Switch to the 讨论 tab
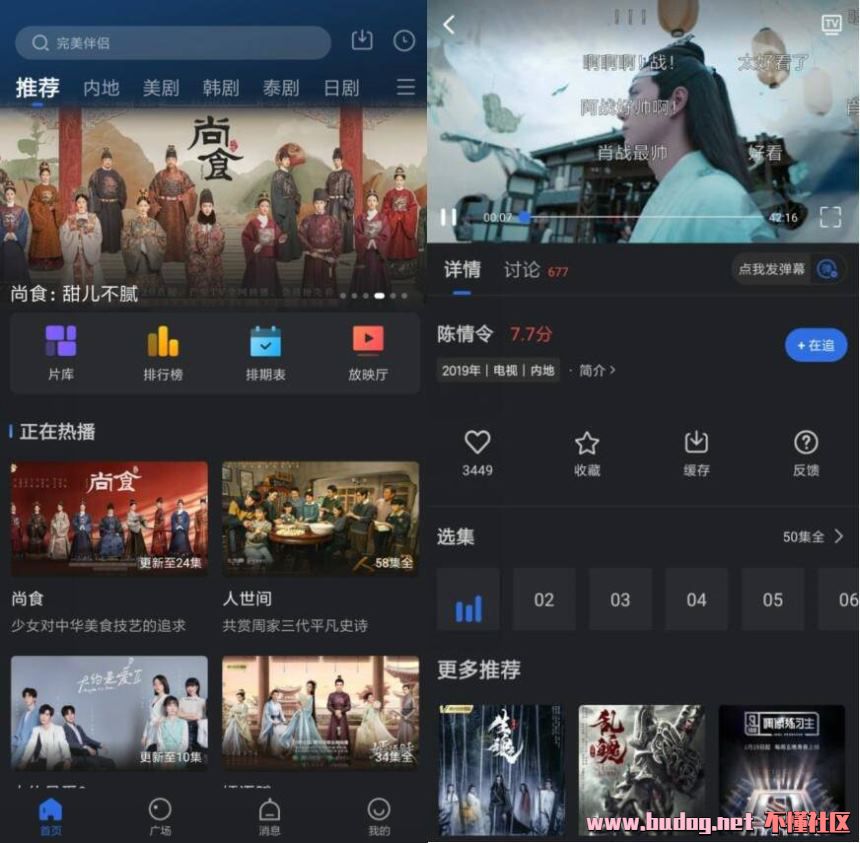 pyautogui.click(x=523, y=270)
